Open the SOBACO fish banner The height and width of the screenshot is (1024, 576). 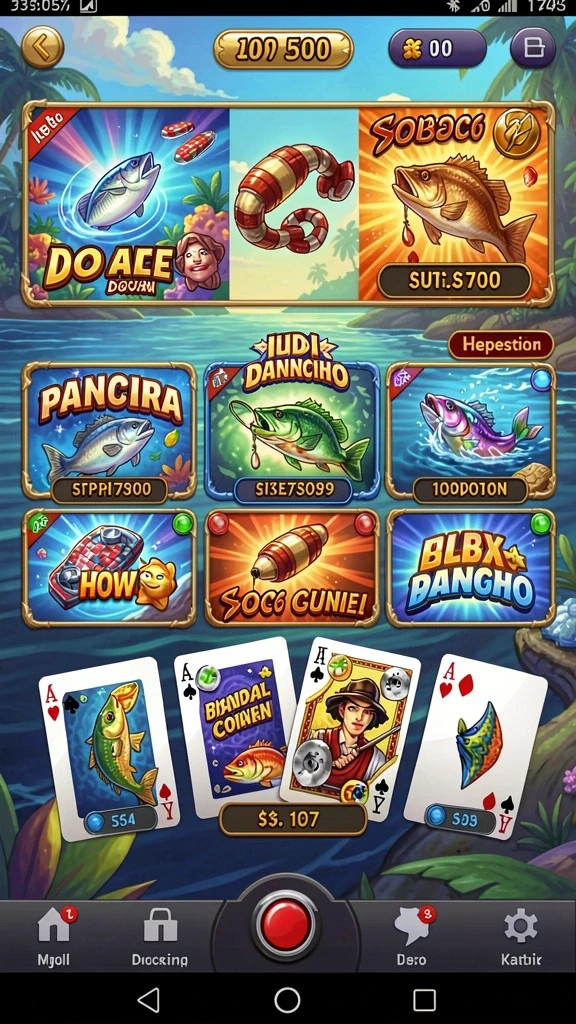pos(455,204)
